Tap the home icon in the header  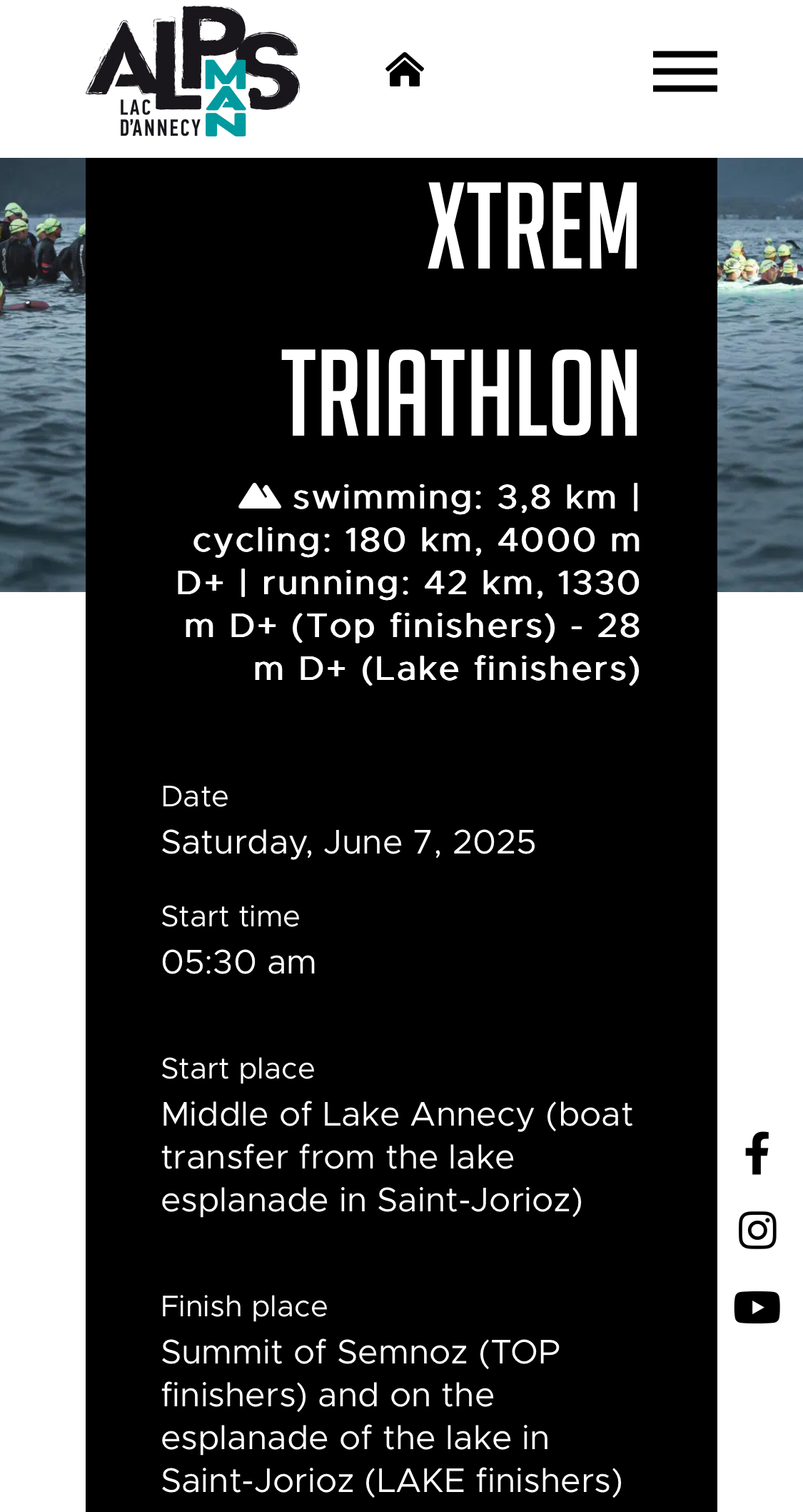[x=405, y=70]
